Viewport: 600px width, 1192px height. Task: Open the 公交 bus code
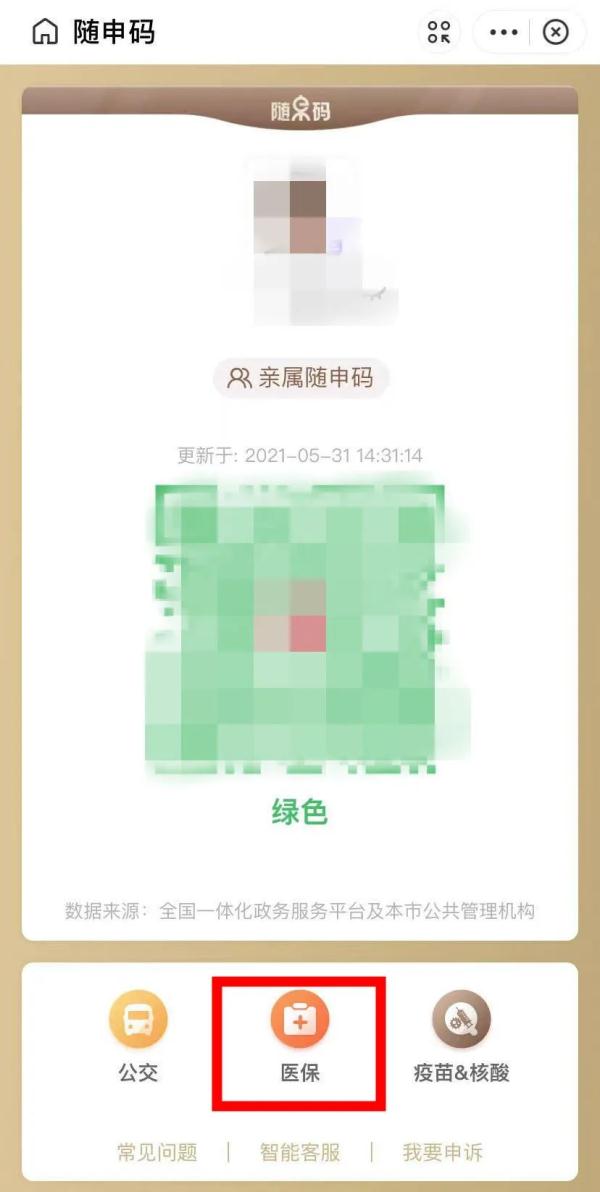tap(138, 1040)
